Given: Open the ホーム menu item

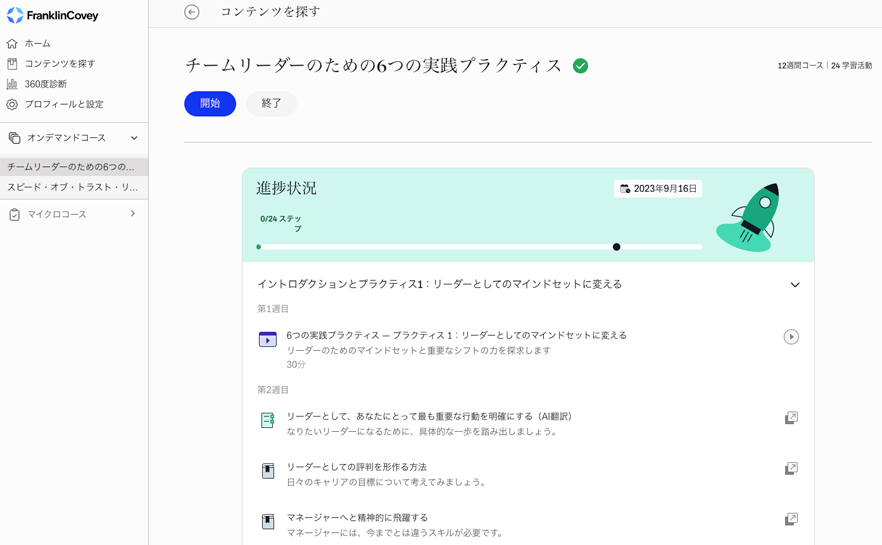Looking at the screenshot, I should pos(37,44).
